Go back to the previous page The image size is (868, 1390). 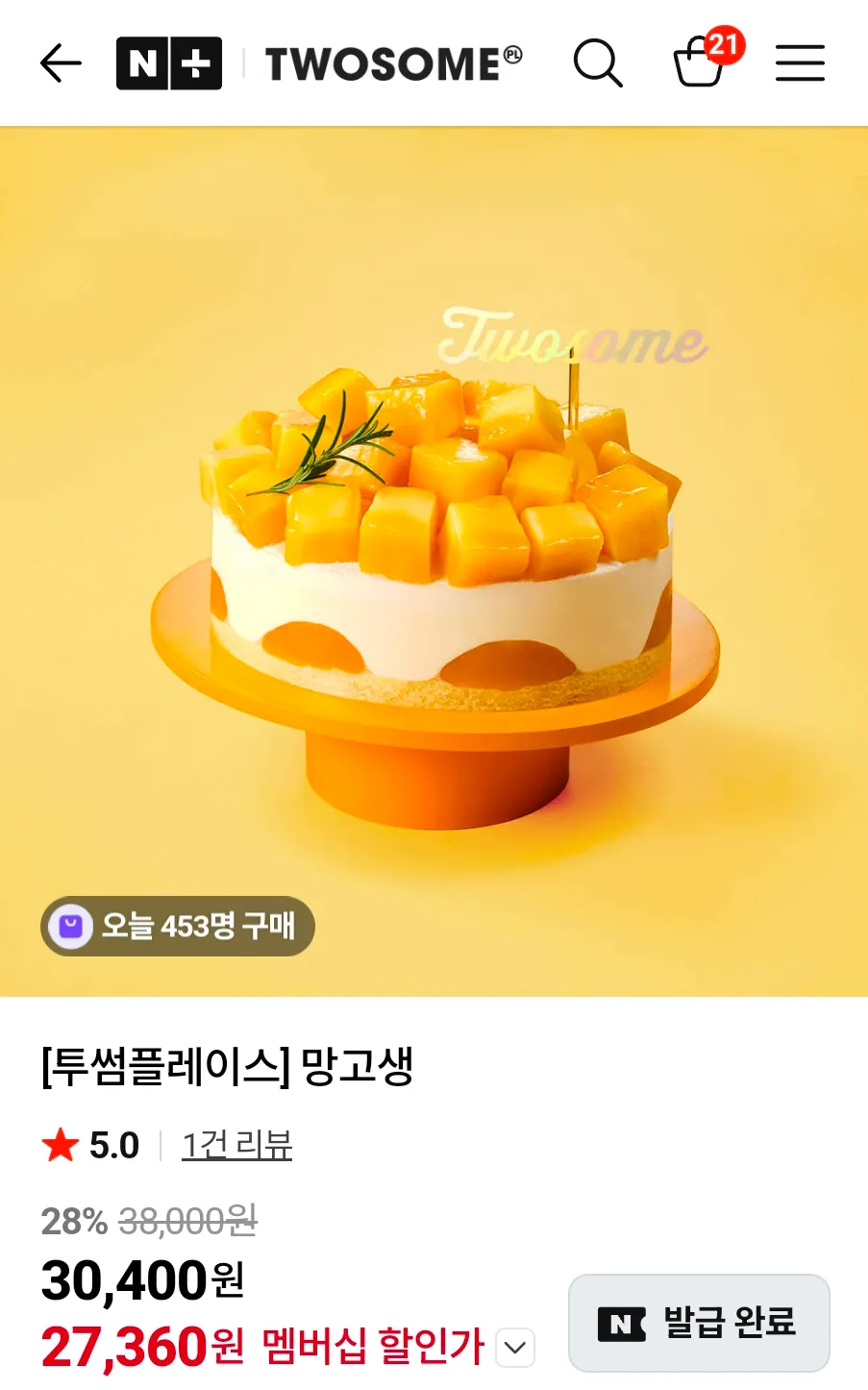[x=61, y=63]
